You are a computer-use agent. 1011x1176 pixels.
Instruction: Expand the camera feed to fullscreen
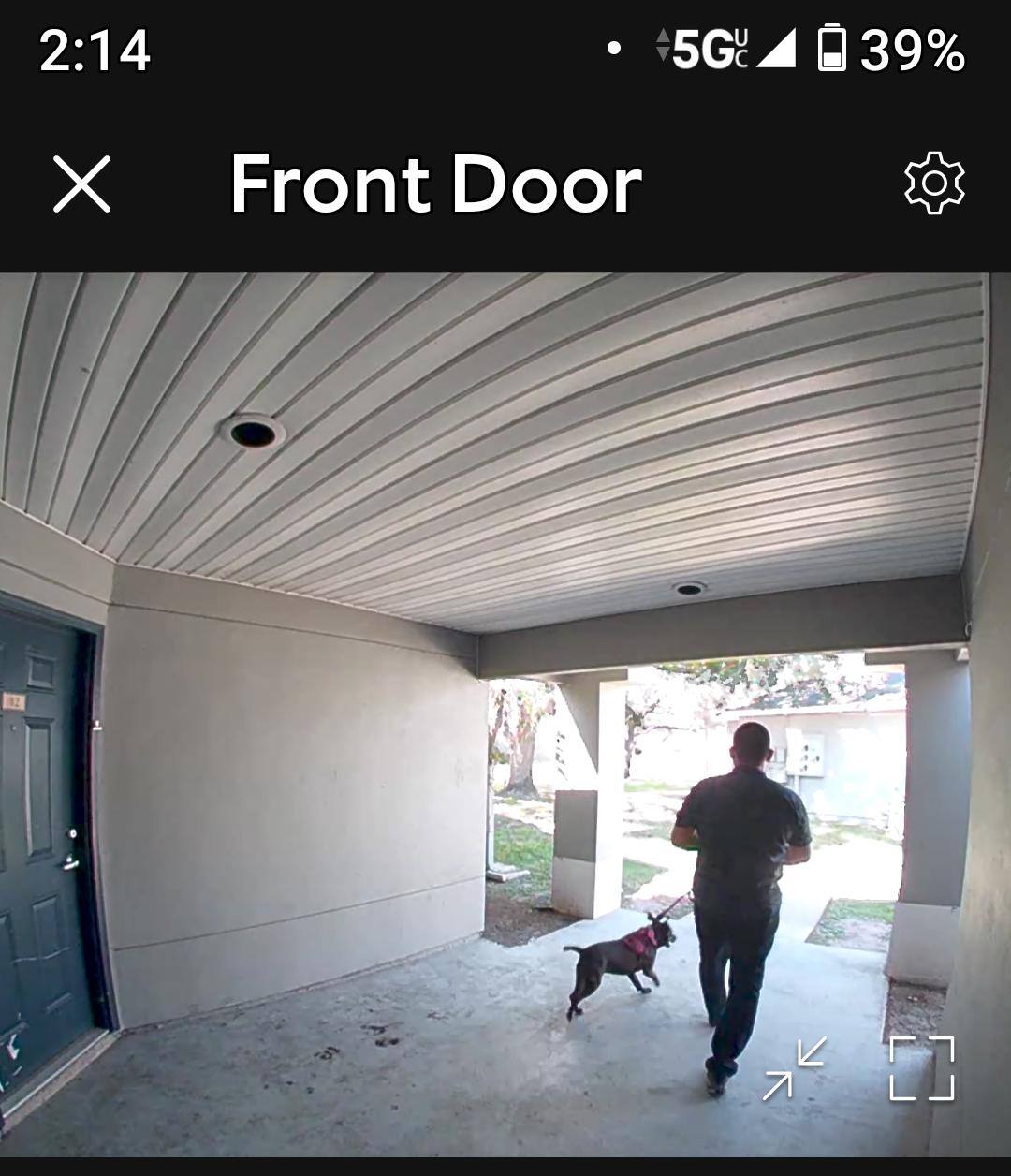921,1068
